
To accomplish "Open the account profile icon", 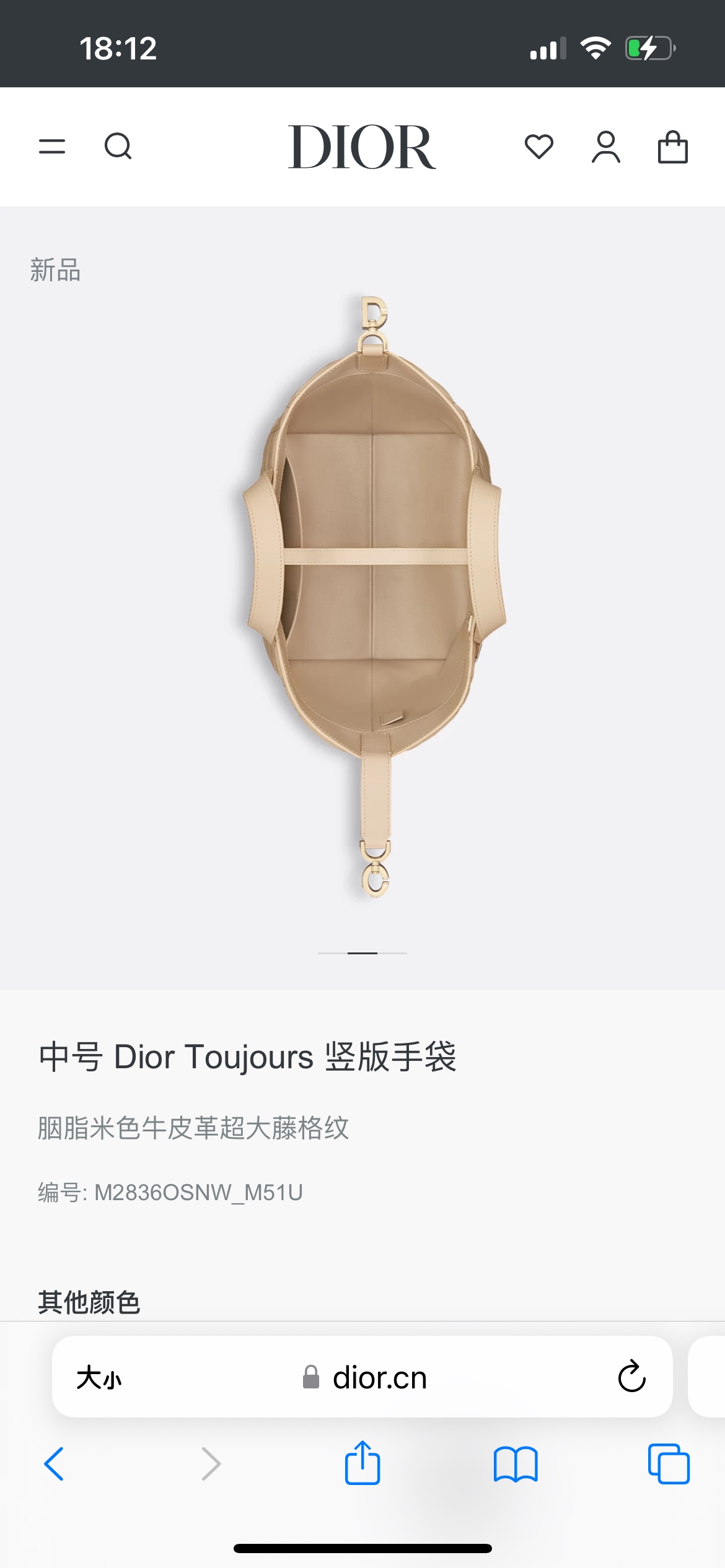I will click(605, 147).
